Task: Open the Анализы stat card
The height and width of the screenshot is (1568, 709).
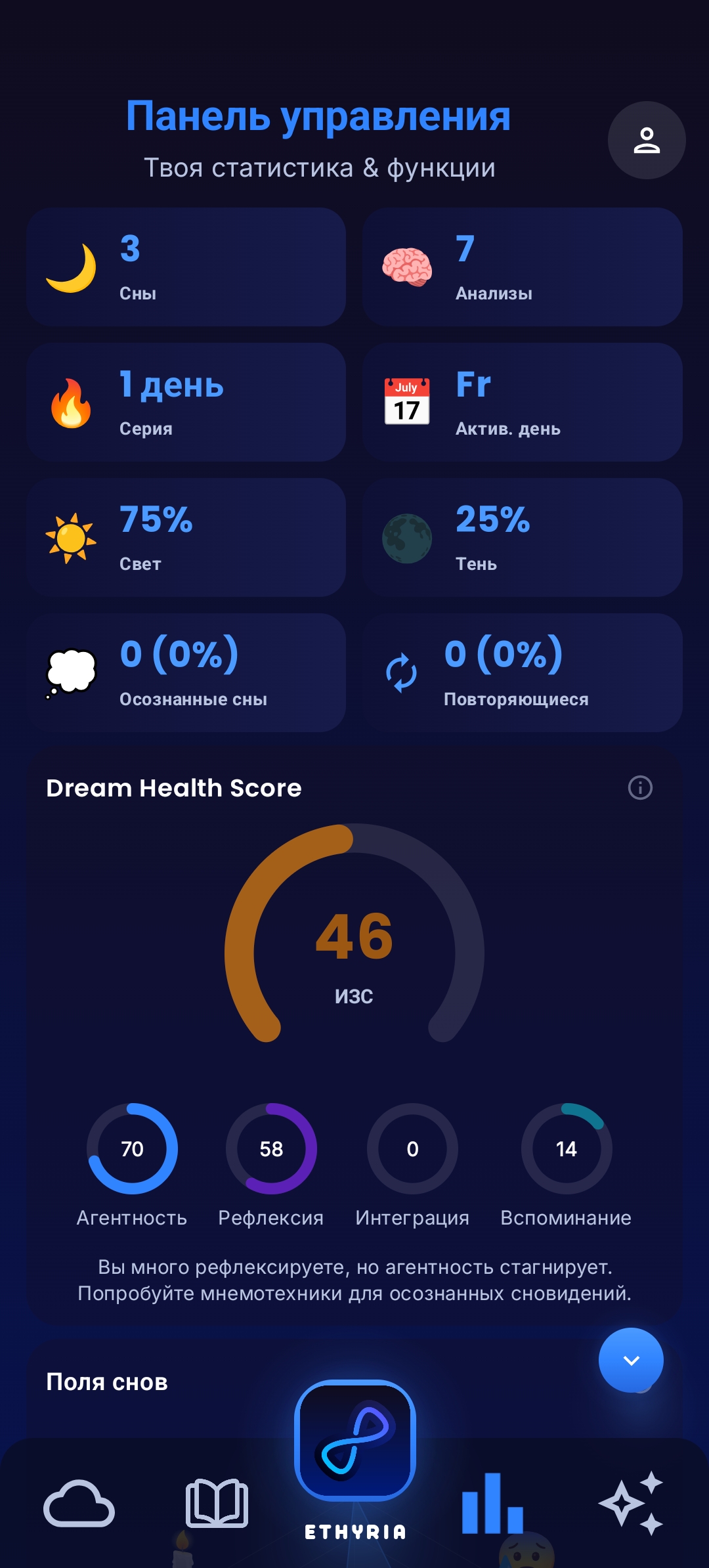Action: click(522, 267)
